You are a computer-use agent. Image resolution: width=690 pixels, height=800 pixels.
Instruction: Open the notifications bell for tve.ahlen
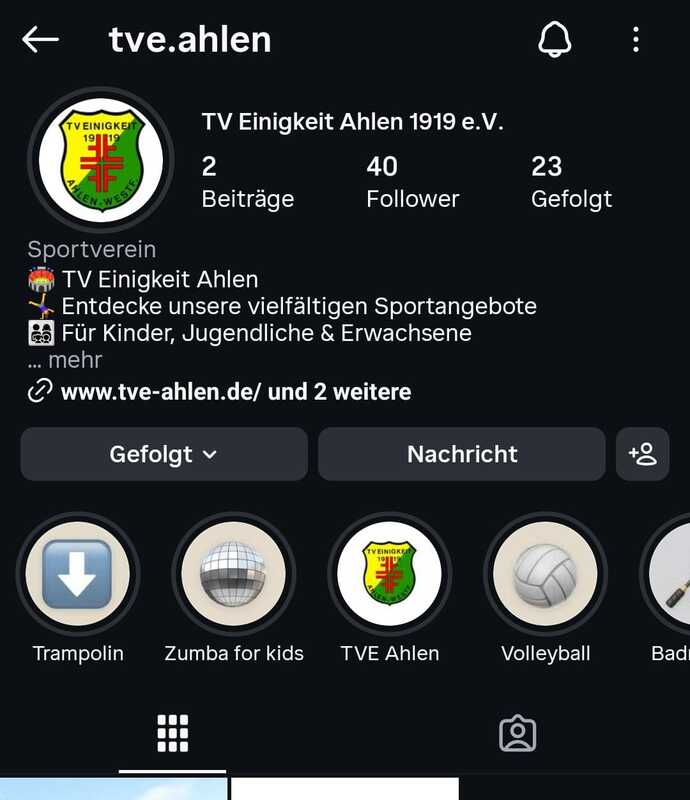[554, 40]
